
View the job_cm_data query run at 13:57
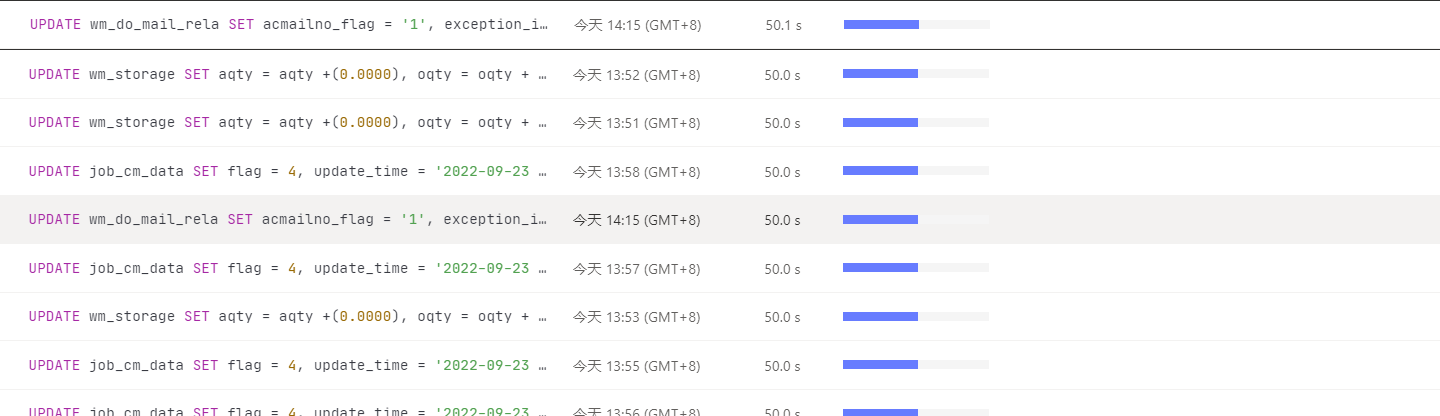pyautogui.click(x=290, y=268)
